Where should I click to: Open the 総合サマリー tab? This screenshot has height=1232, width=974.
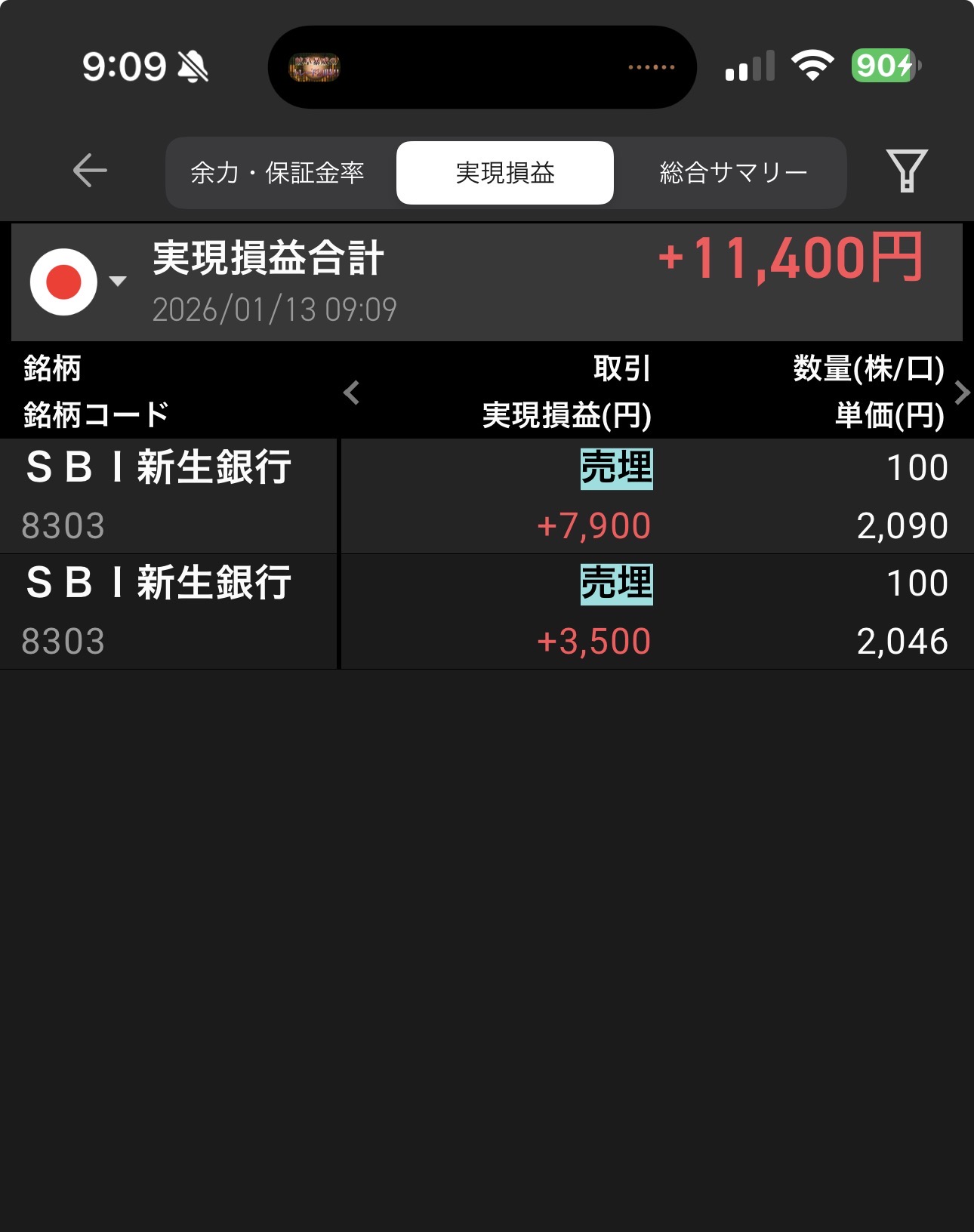coord(732,173)
